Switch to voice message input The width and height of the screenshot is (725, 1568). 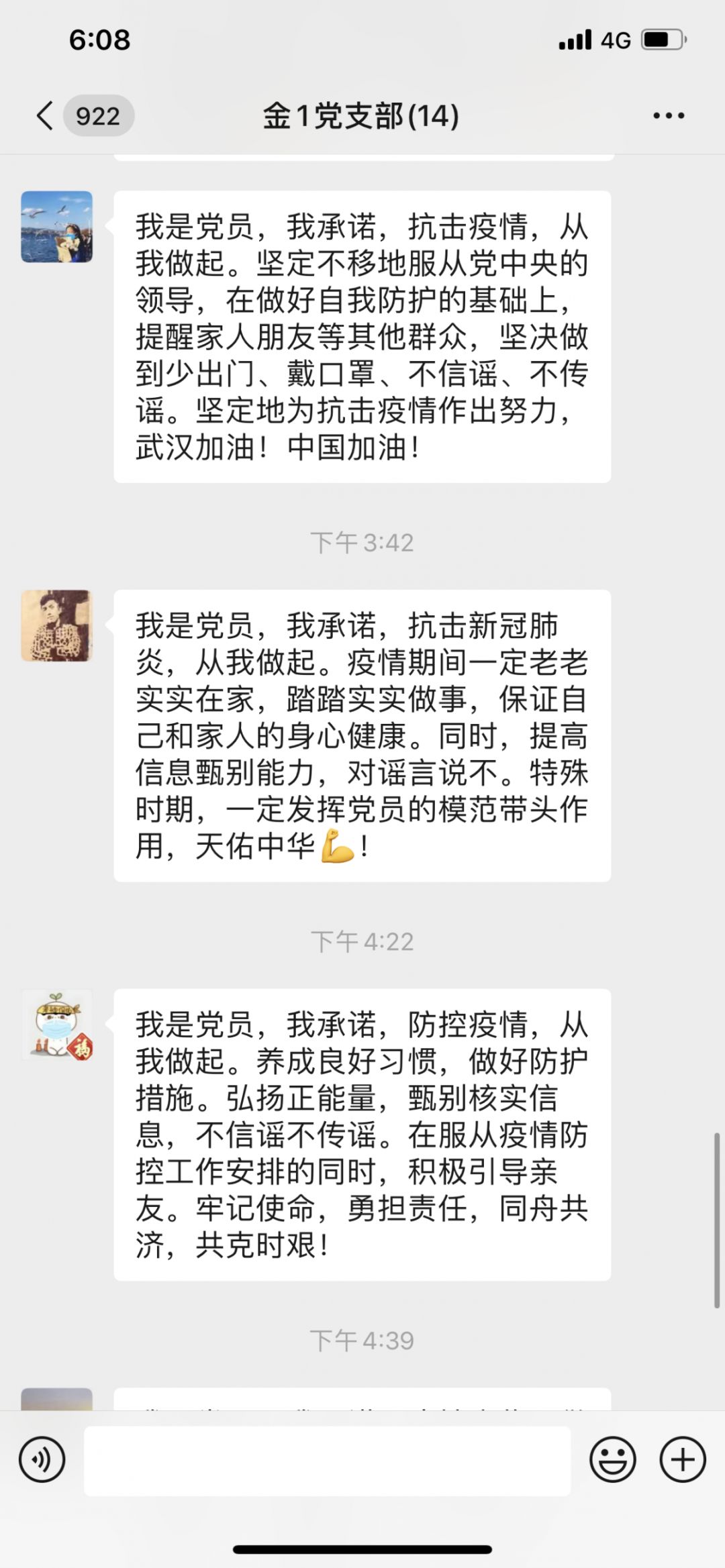point(42,1459)
